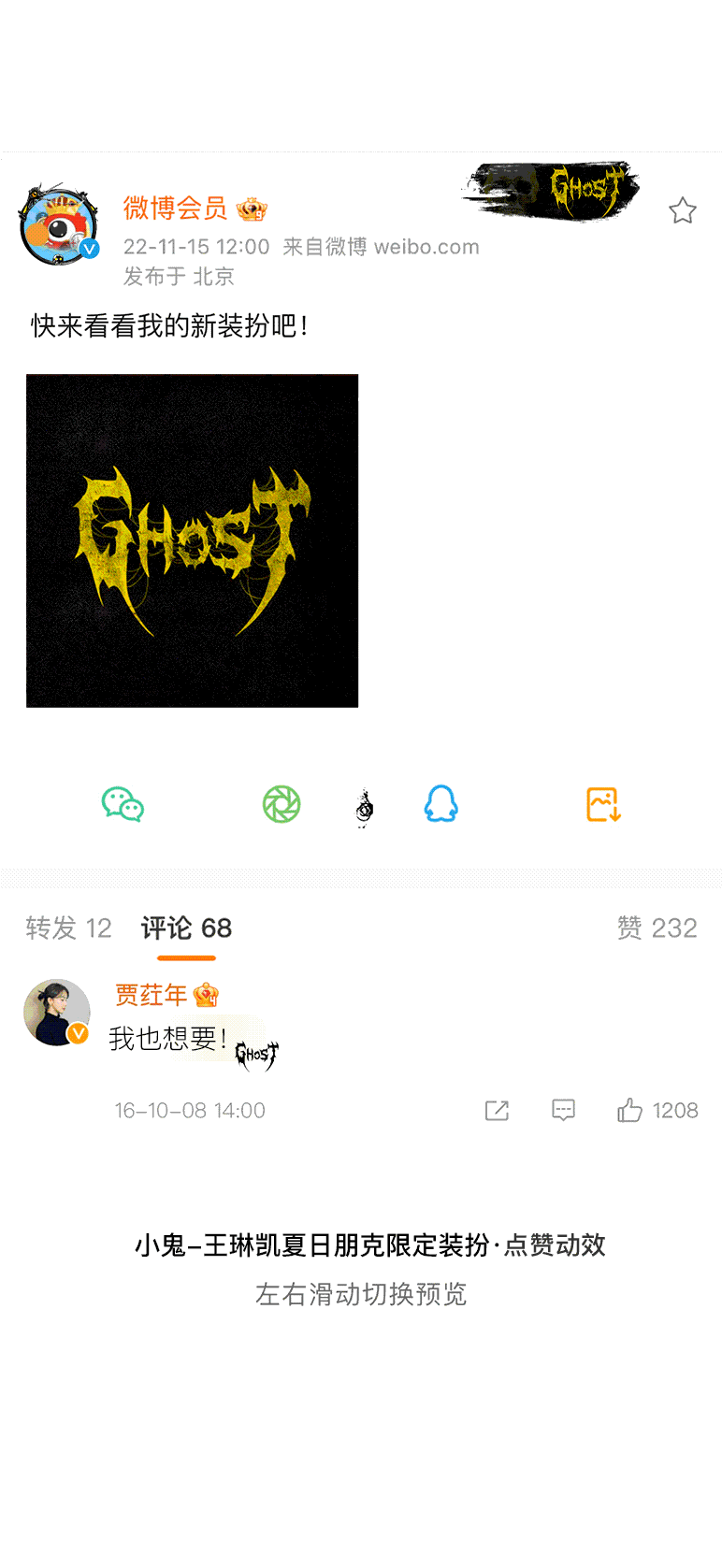Click the orange V verification badge
This screenshot has width=722, height=1568.
[89, 249]
